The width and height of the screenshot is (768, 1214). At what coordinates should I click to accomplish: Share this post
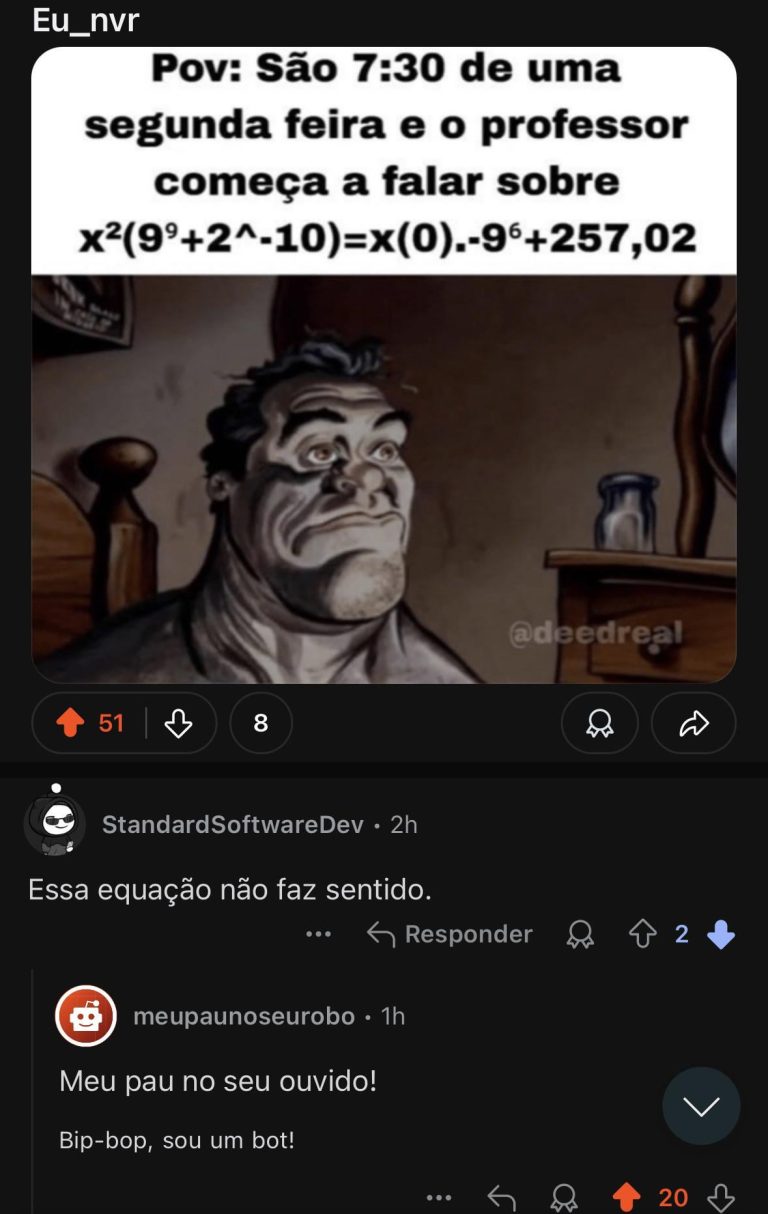(693, 723)
